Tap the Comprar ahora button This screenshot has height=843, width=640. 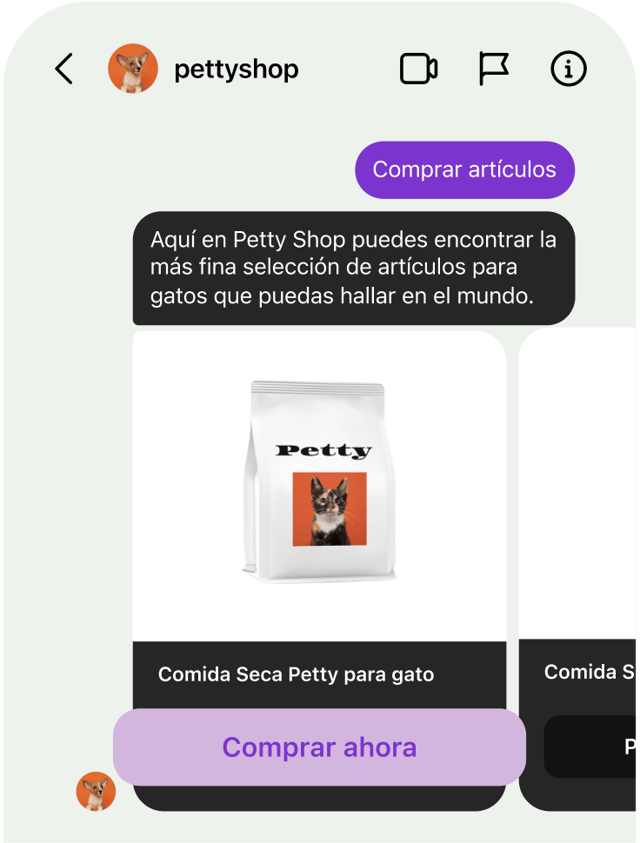click(319, 747)
